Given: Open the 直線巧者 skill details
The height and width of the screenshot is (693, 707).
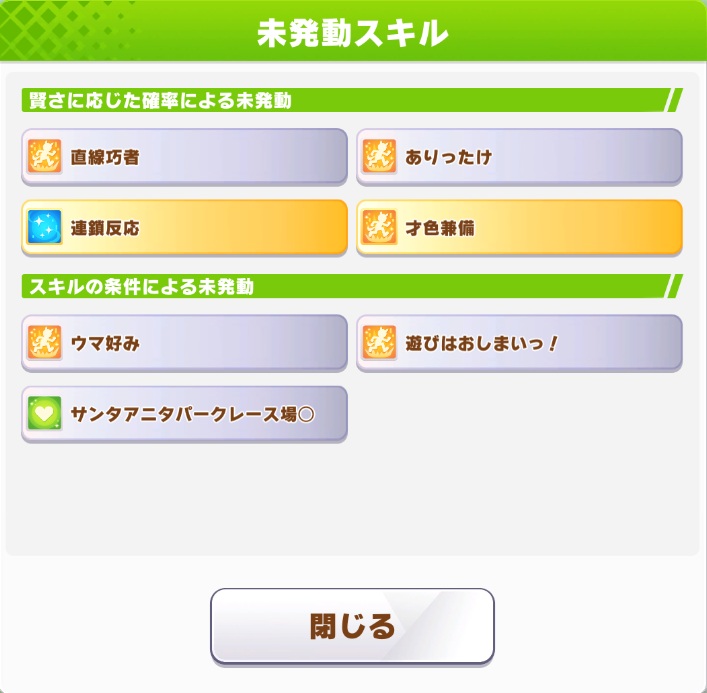Looking at the screenshot, I should coord(184,156).
